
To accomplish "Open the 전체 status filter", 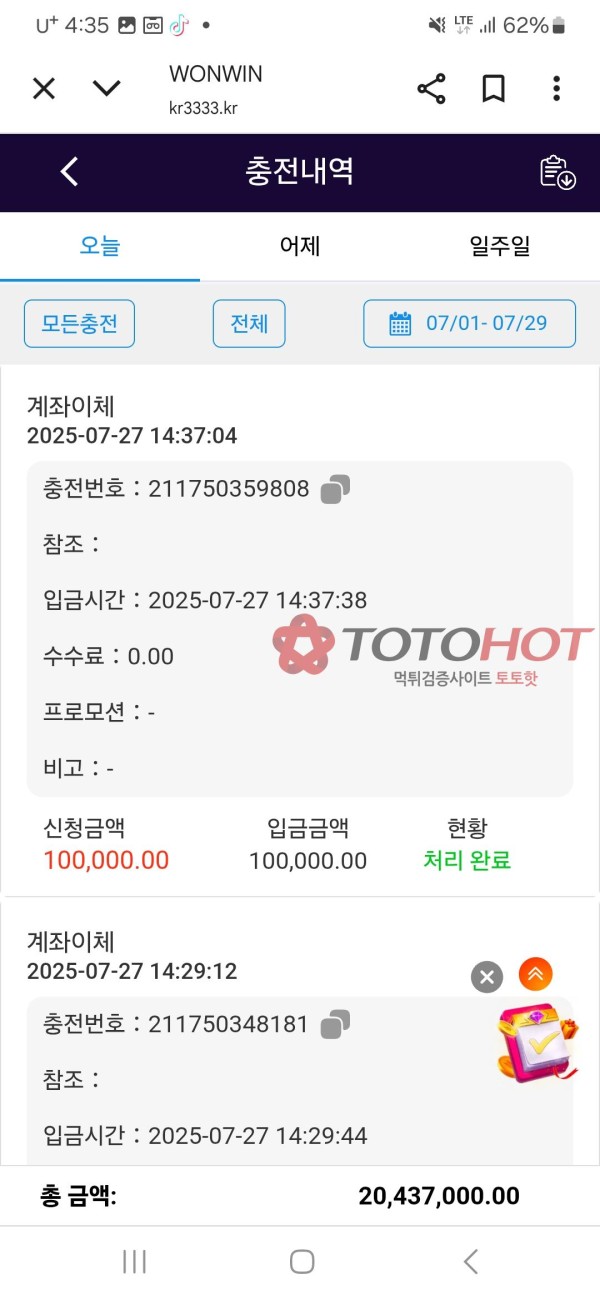I will click(x=249, y=324).
